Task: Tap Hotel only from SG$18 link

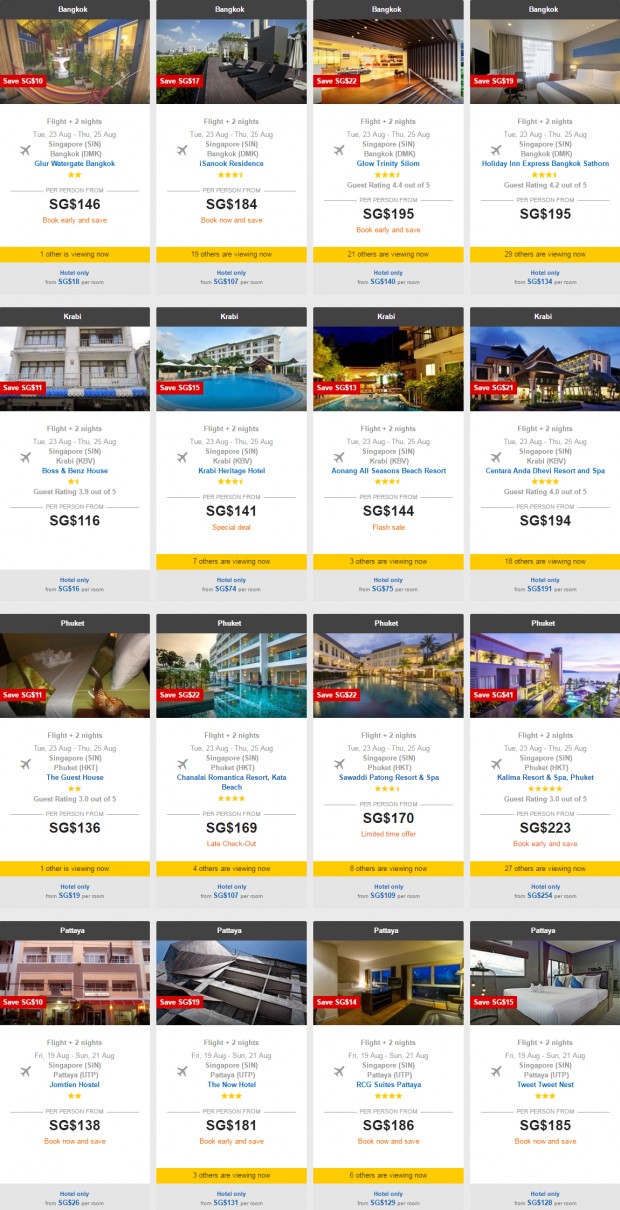Action: [75, 277]
